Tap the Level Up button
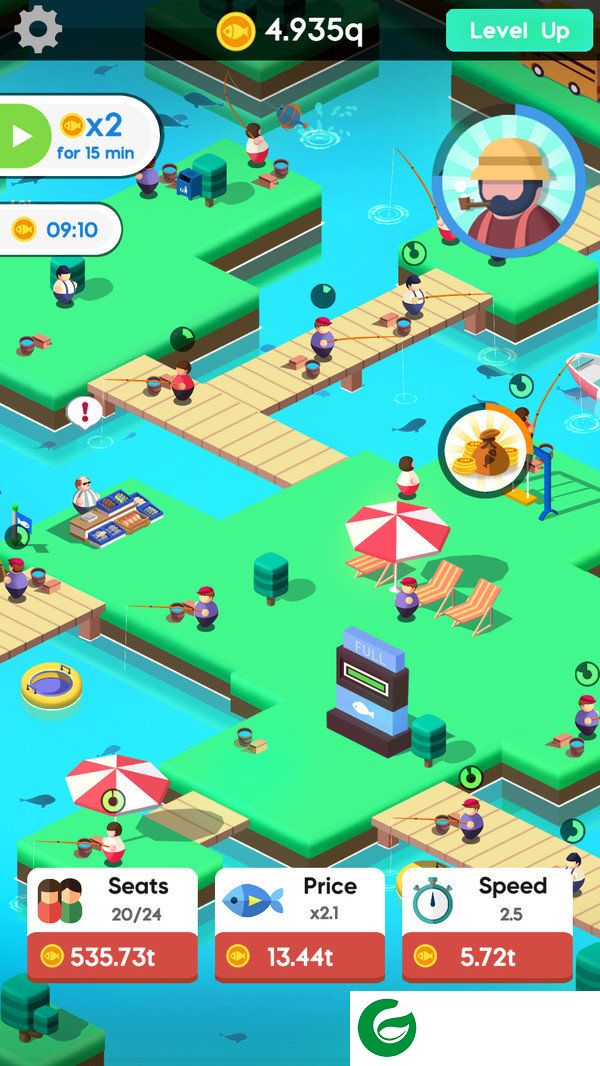The height and width of the screenshot is (1066, 600). [519, 31]
